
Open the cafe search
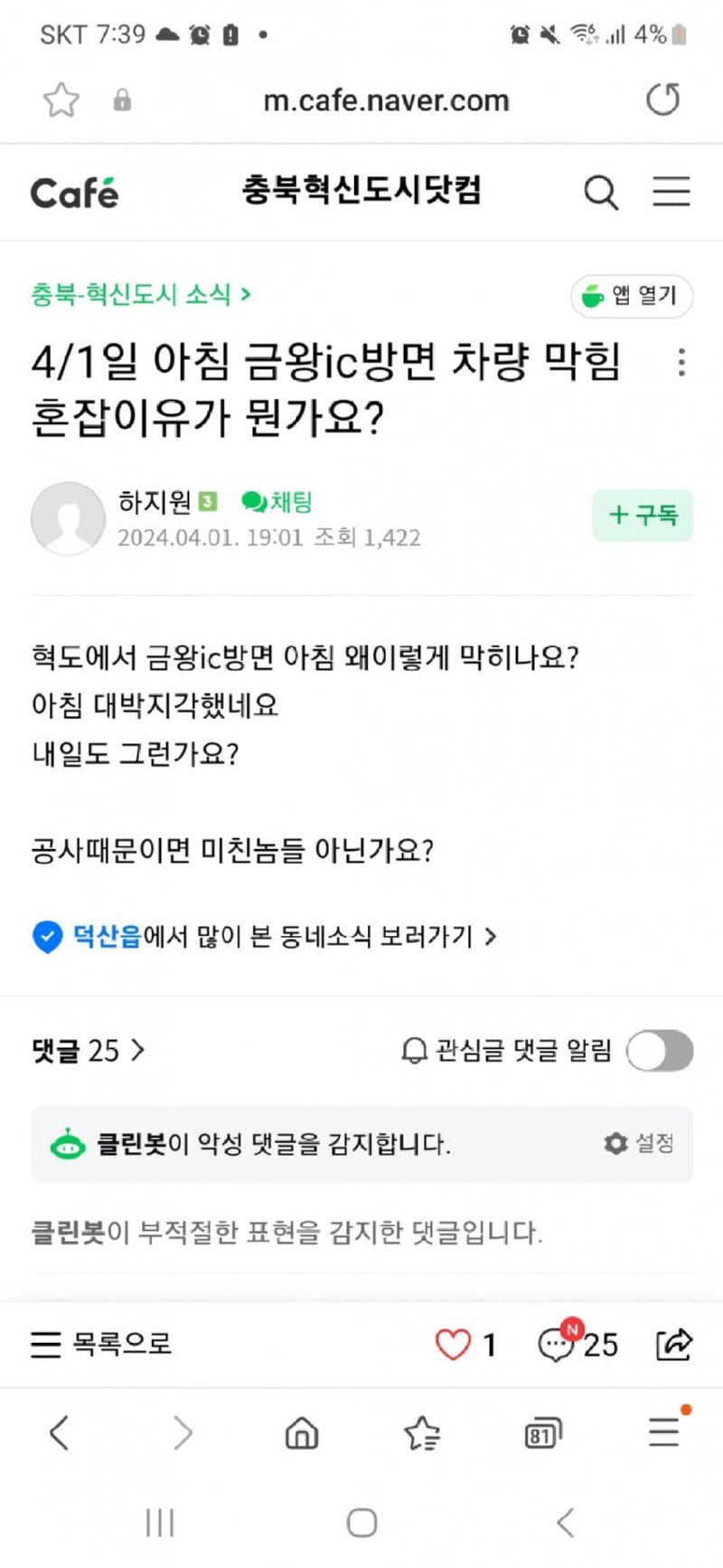coord(600,192)
